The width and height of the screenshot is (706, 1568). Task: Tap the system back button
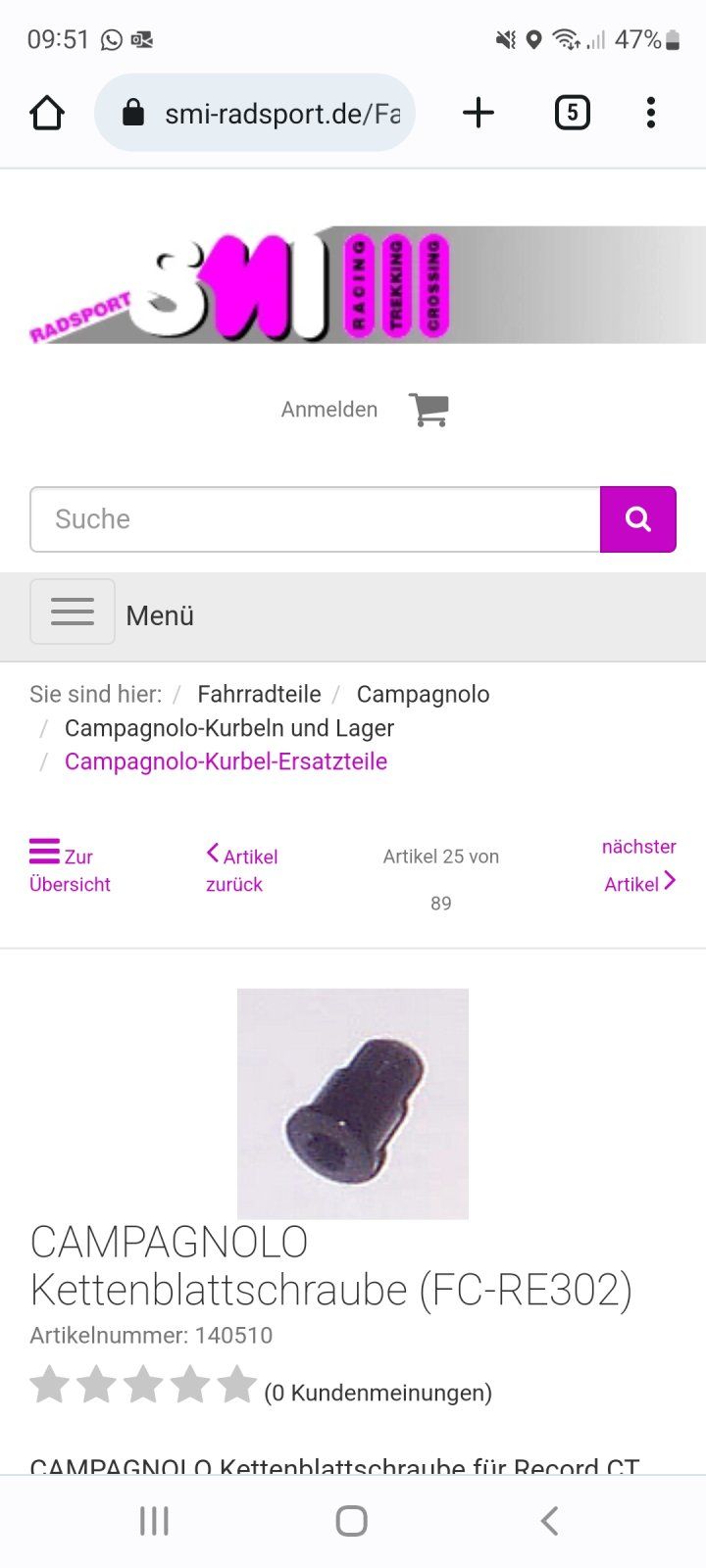549,1521
